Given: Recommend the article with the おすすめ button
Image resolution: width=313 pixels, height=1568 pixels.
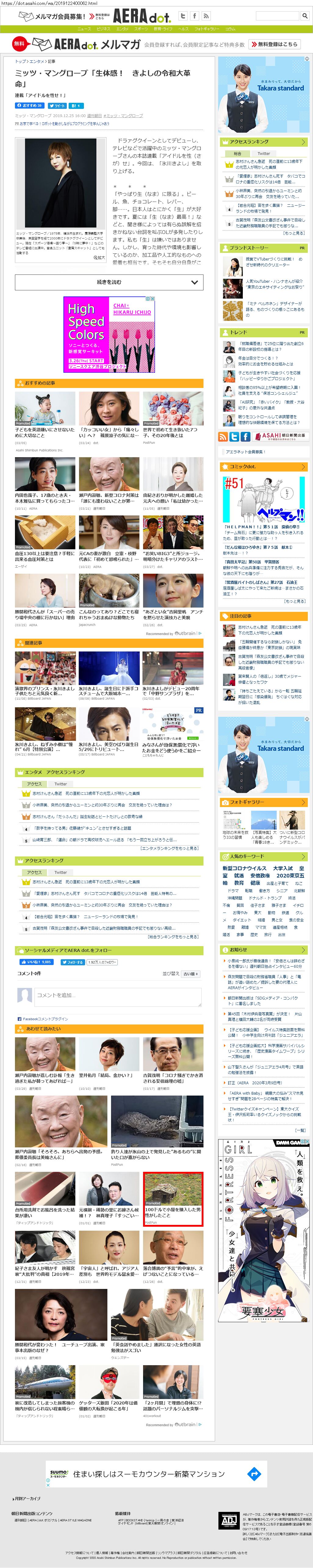Looking at the screenshot, I should 29,105.
